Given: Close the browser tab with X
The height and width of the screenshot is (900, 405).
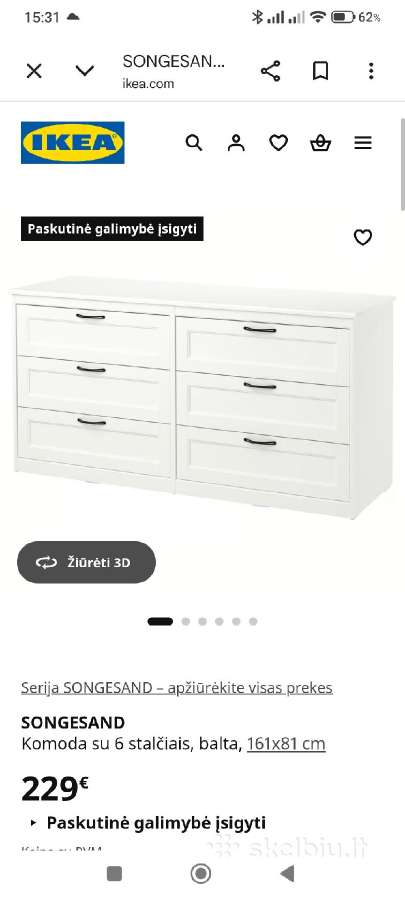Looking at the screenshot, I should (x=34, y=71).
